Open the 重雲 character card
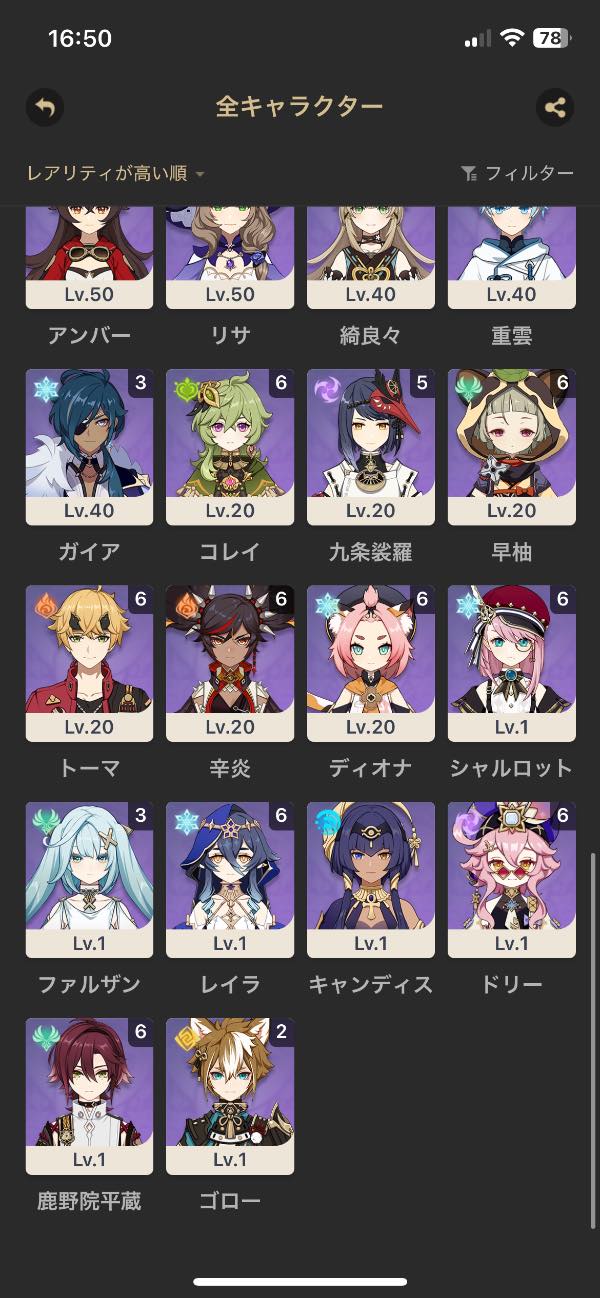 coord(511,257)
